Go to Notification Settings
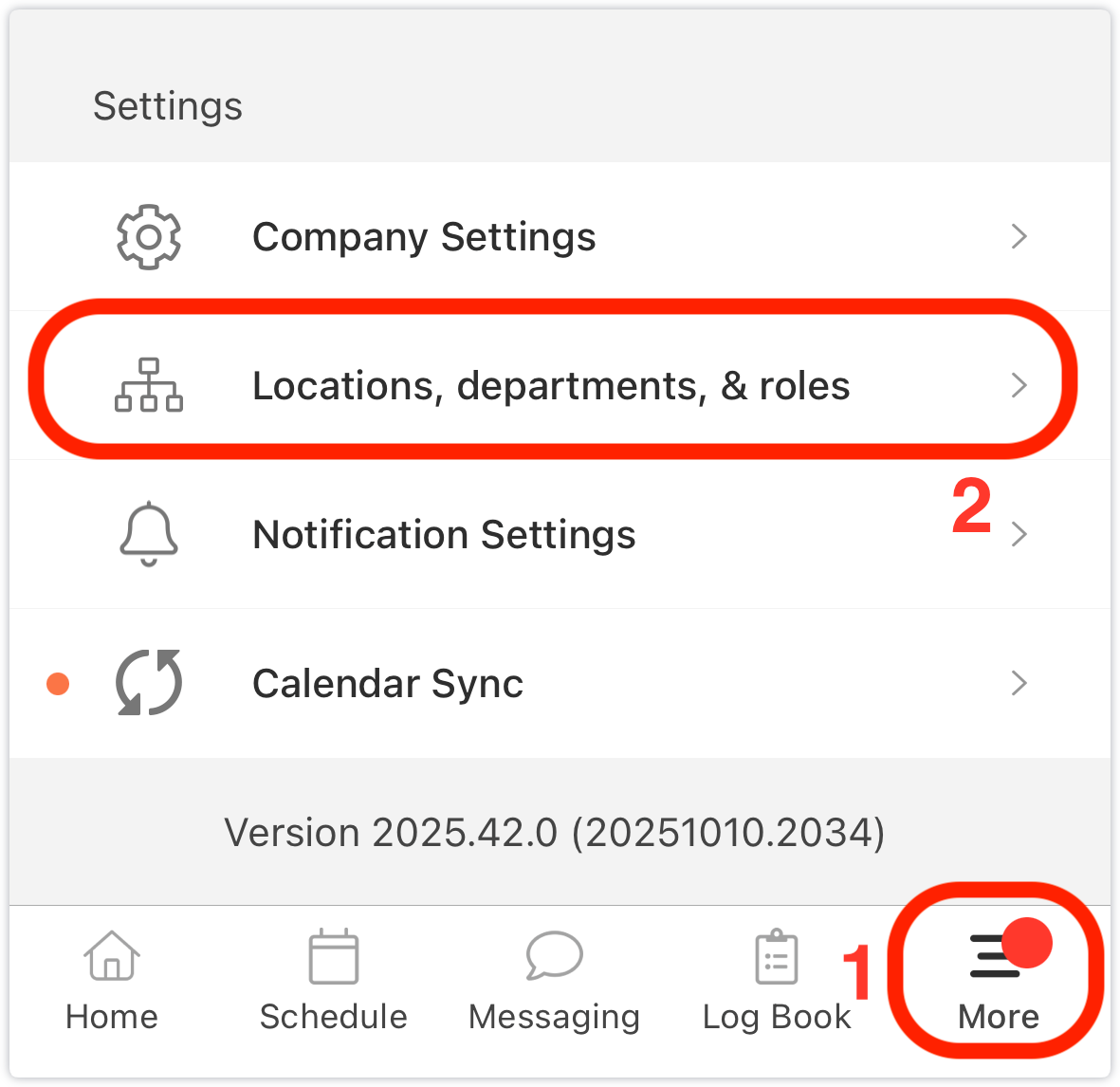This screenshot has width=1120, height=1087. pyautogui.click(x=444, y=535)
